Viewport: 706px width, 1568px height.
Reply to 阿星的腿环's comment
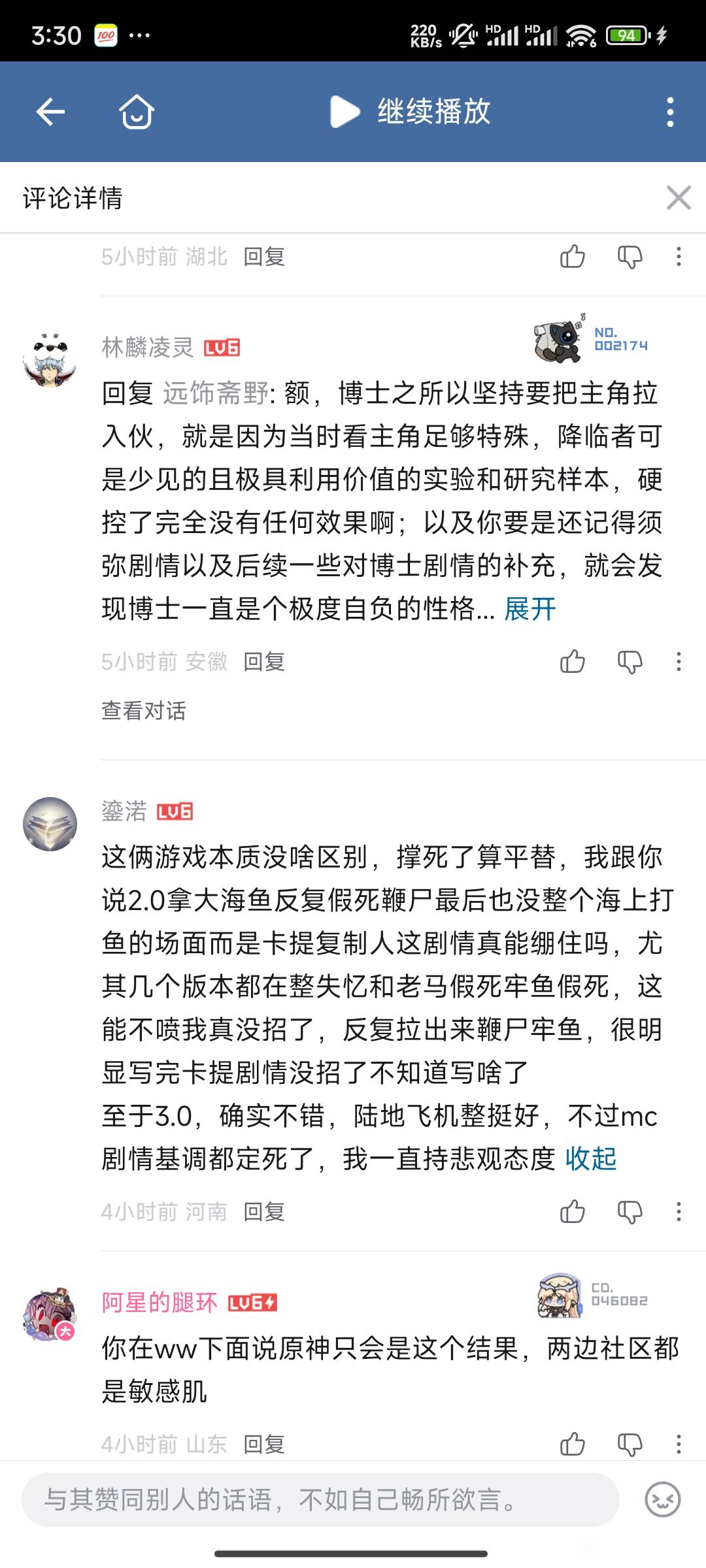click(x=264, y=1444)
